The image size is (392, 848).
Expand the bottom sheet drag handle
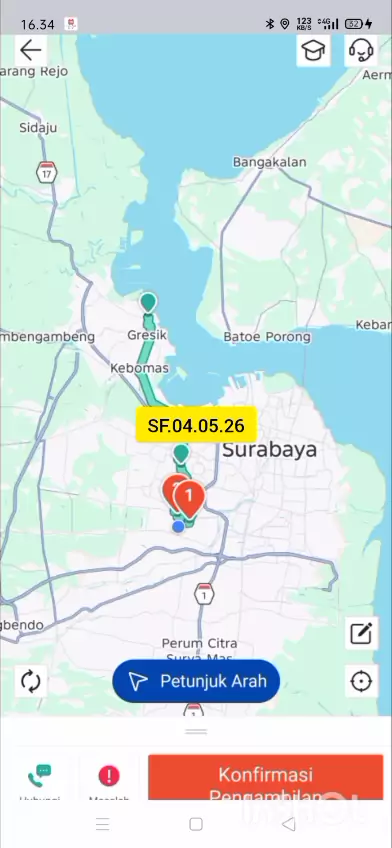click(x=196, y=731)
